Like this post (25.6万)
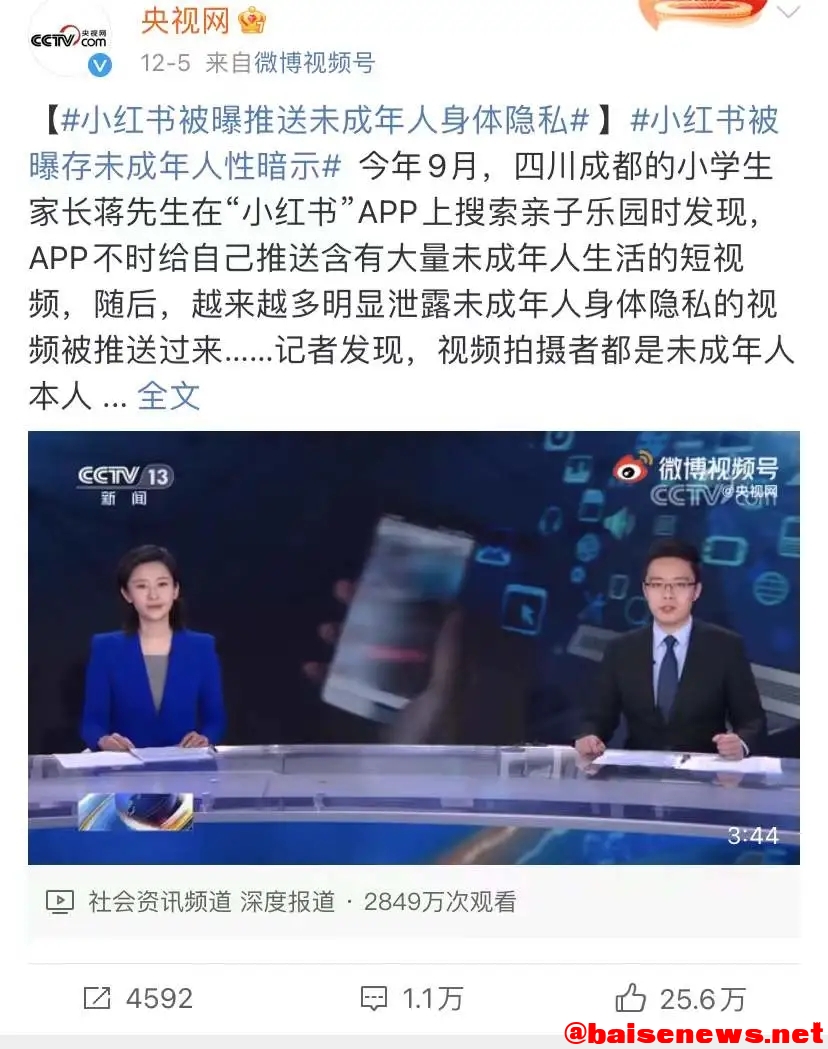 click(680, 997)
